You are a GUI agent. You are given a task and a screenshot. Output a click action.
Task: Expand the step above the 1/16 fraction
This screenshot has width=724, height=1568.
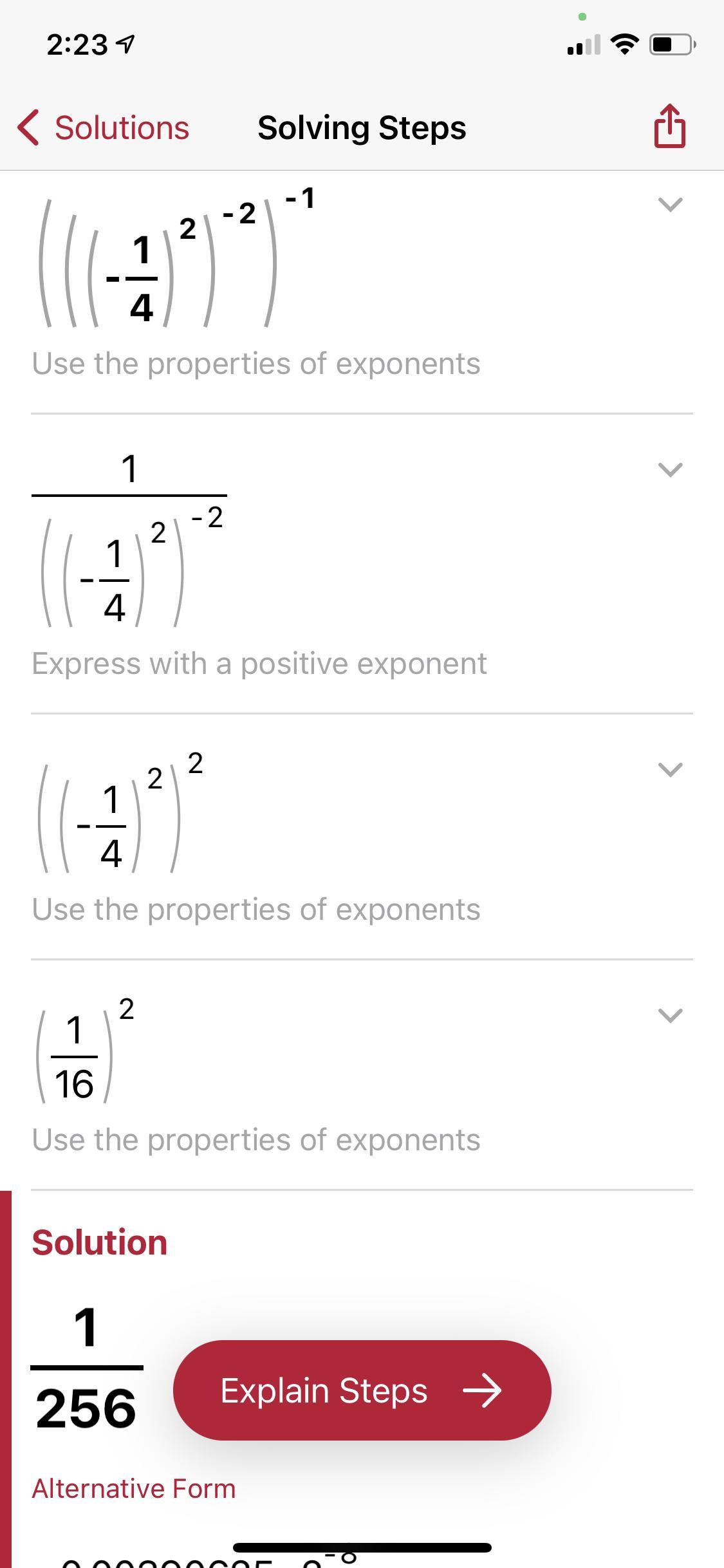670,769
